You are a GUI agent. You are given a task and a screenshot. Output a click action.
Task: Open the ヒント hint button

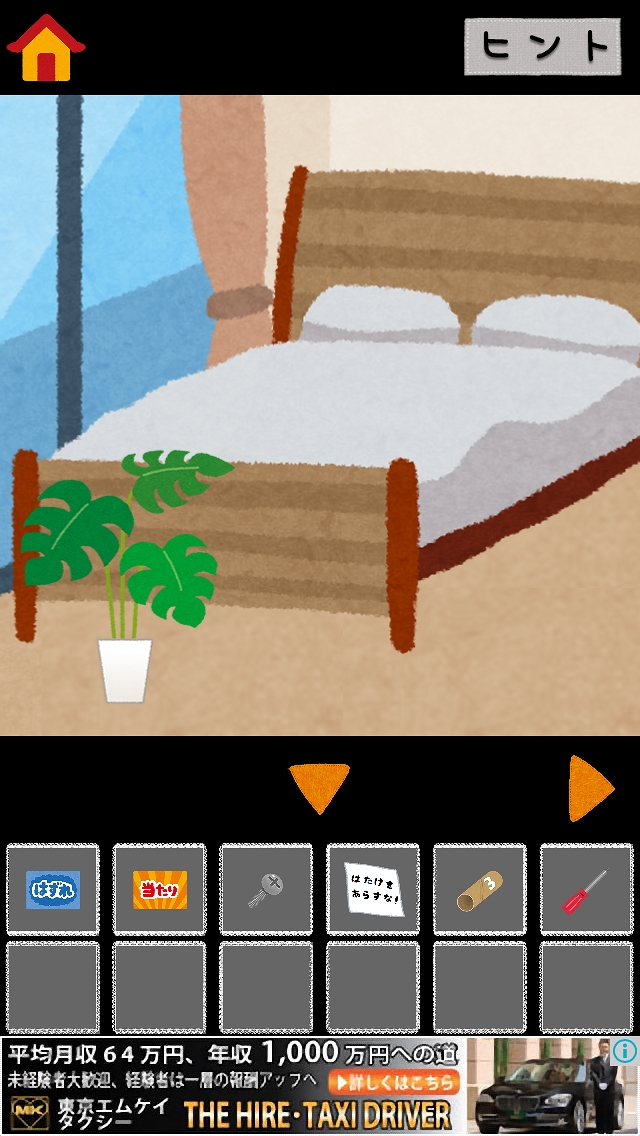[542, 46]
